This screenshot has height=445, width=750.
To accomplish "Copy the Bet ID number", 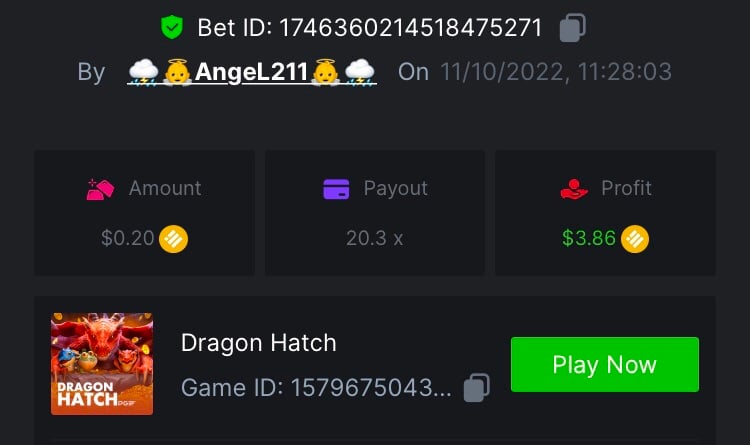I will click(572, 27).
